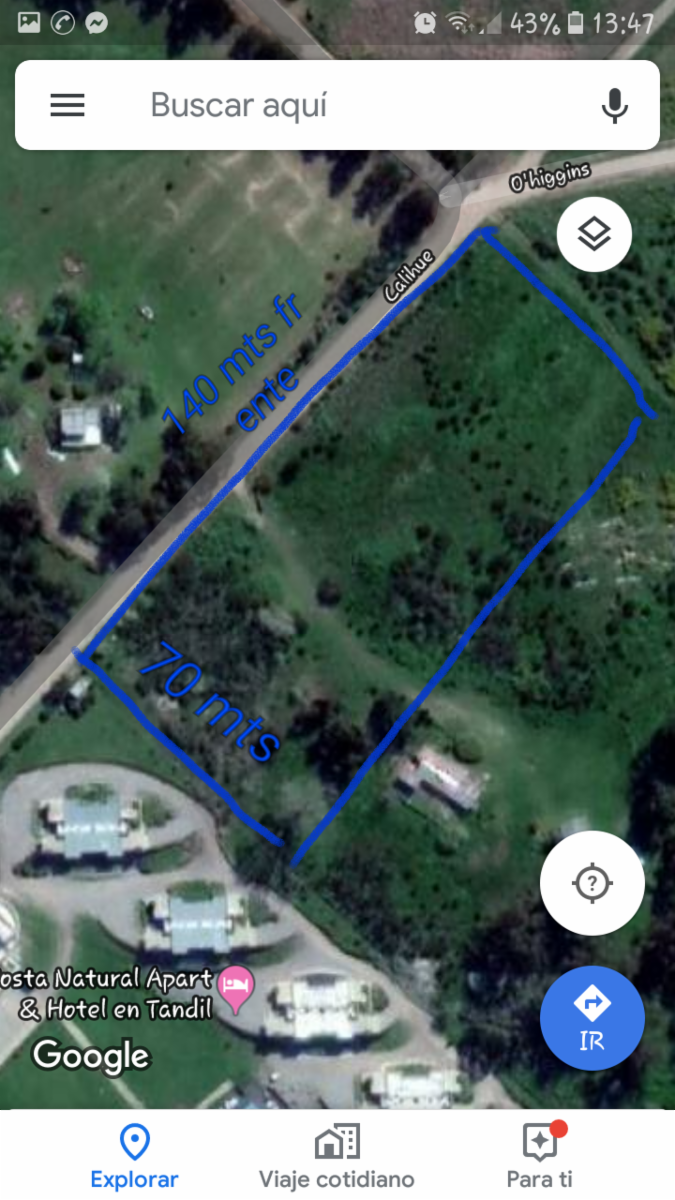
Task: Open the map layers selector
Action: 594,235
